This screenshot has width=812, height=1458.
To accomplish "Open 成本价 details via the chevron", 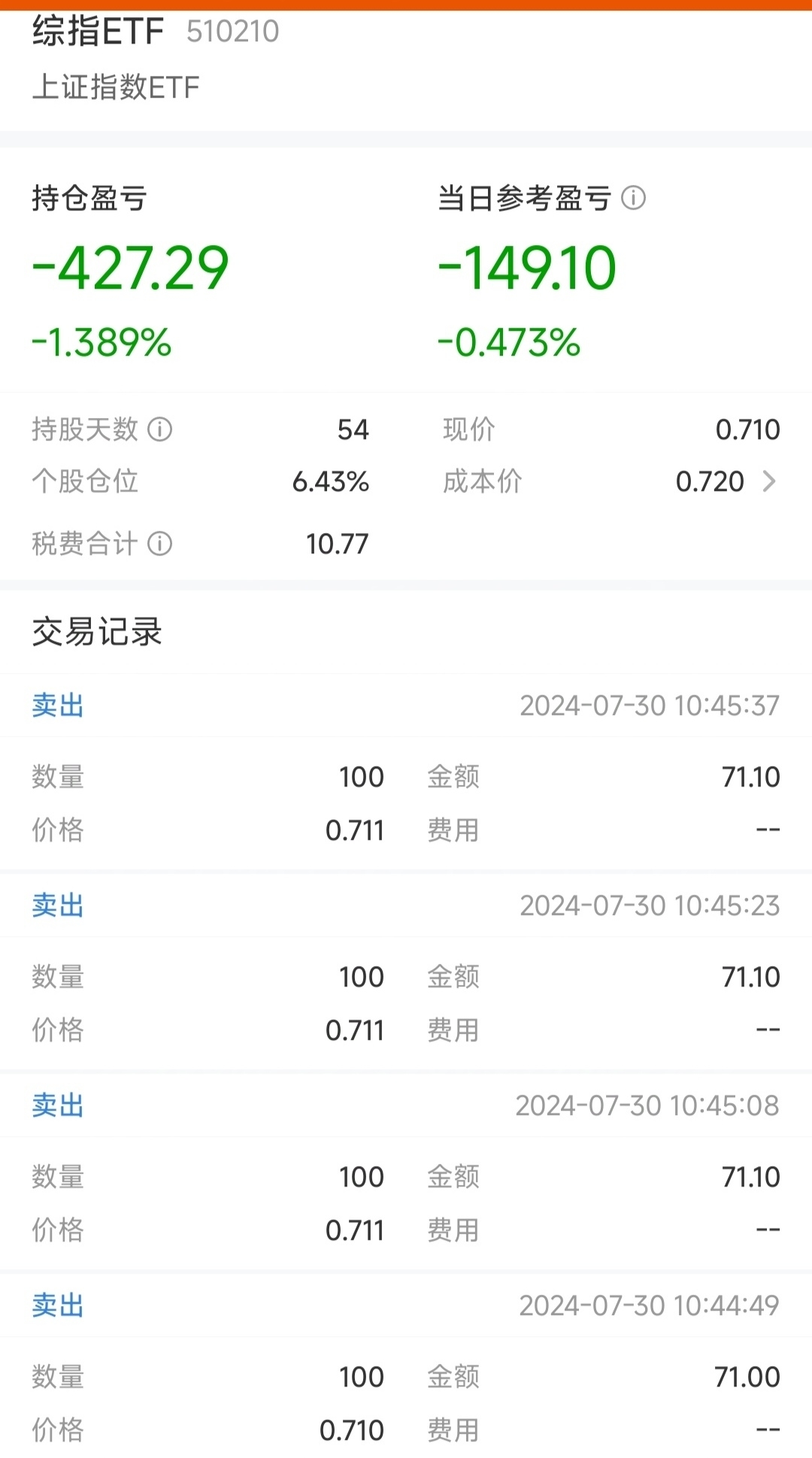I will [768, 481].
